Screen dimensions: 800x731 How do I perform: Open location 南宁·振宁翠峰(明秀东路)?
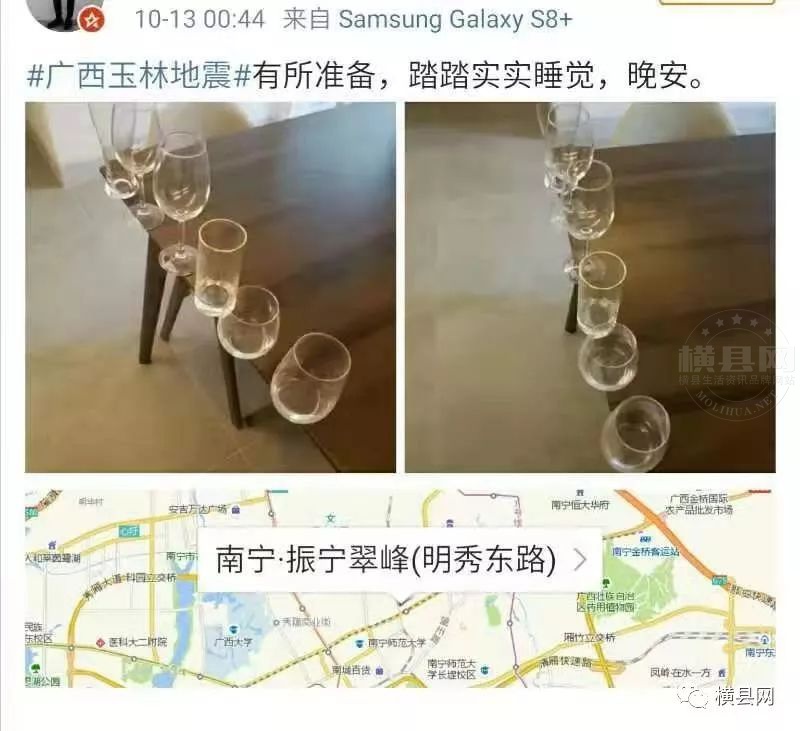point(400,559)
